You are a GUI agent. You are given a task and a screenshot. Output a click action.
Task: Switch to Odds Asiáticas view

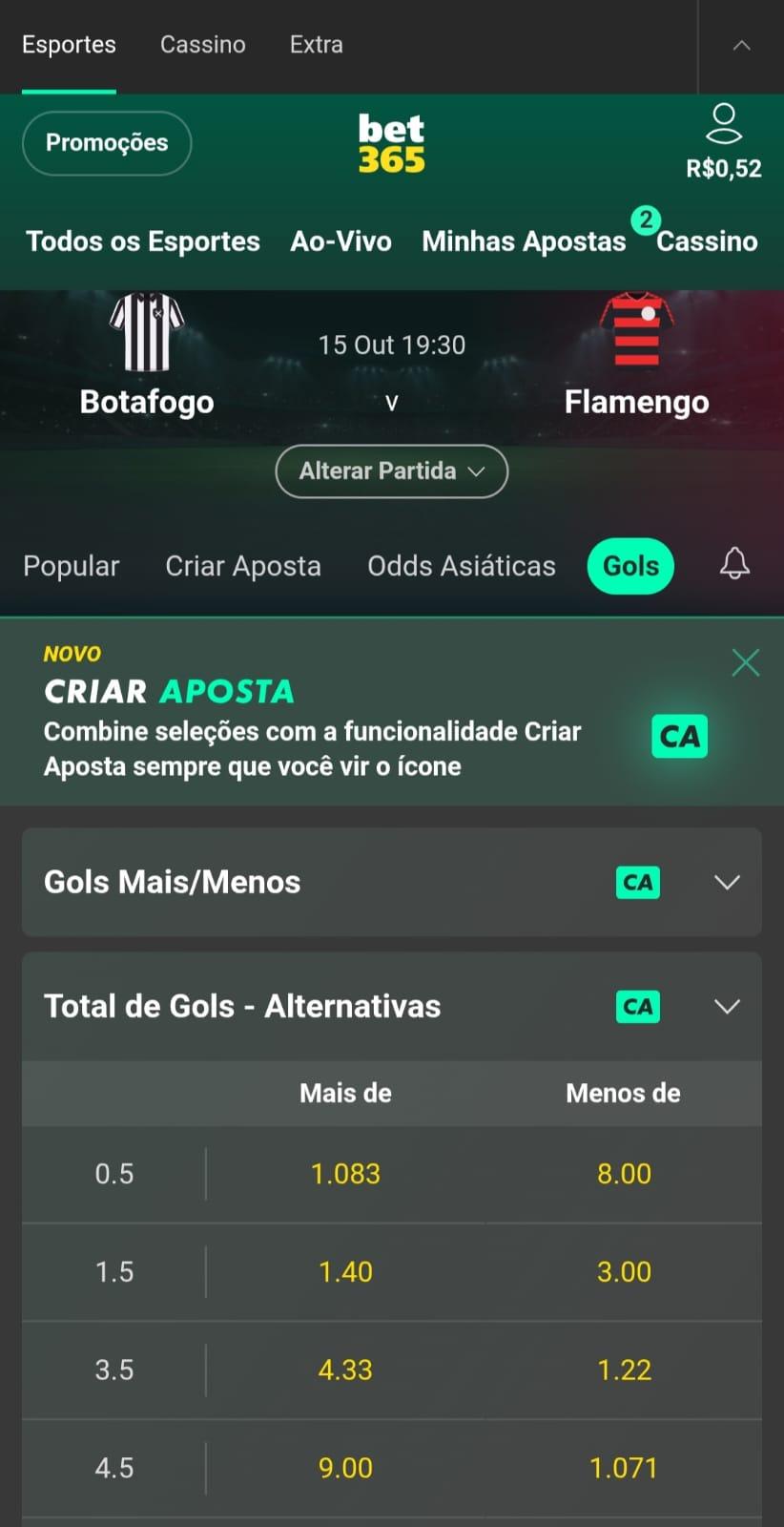coord(462,565)
